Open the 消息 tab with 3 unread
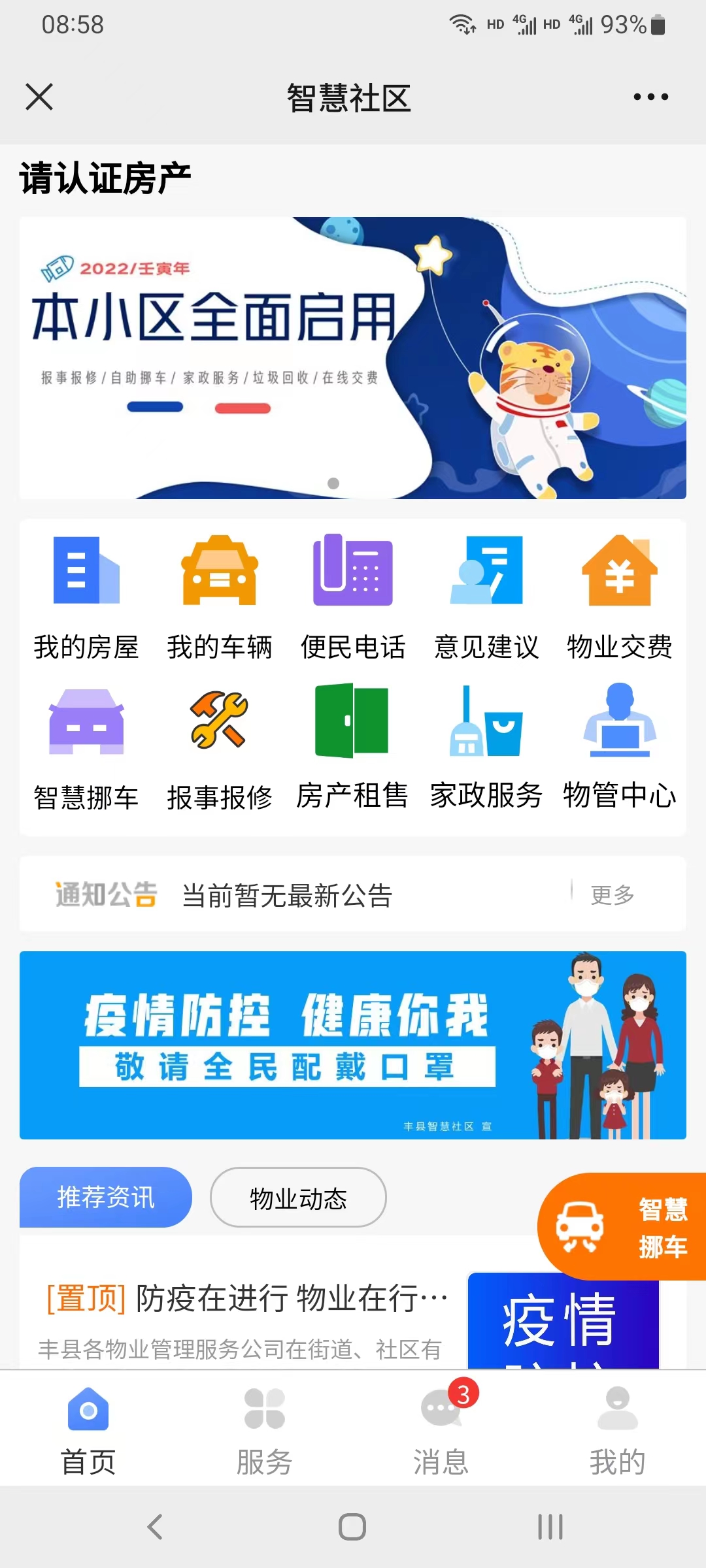This screenshot has height=1568, width=706. point(441,1430)
